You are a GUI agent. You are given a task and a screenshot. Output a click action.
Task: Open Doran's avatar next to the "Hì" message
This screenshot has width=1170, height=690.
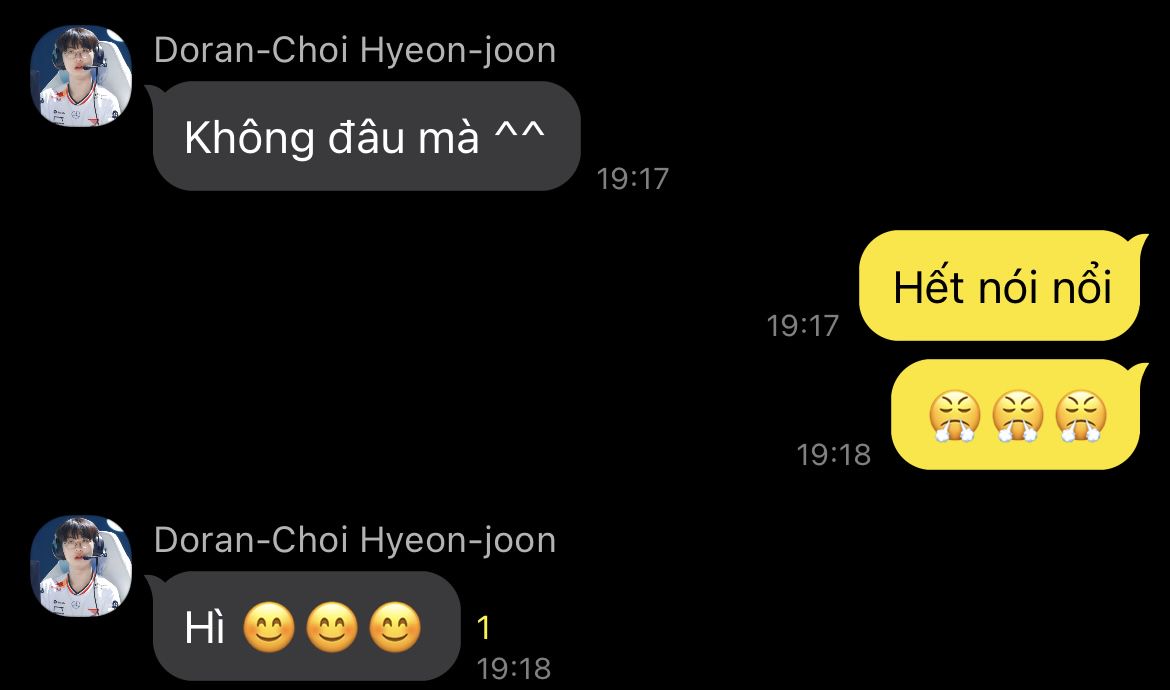pyautogui.click(x=81, y=566)
